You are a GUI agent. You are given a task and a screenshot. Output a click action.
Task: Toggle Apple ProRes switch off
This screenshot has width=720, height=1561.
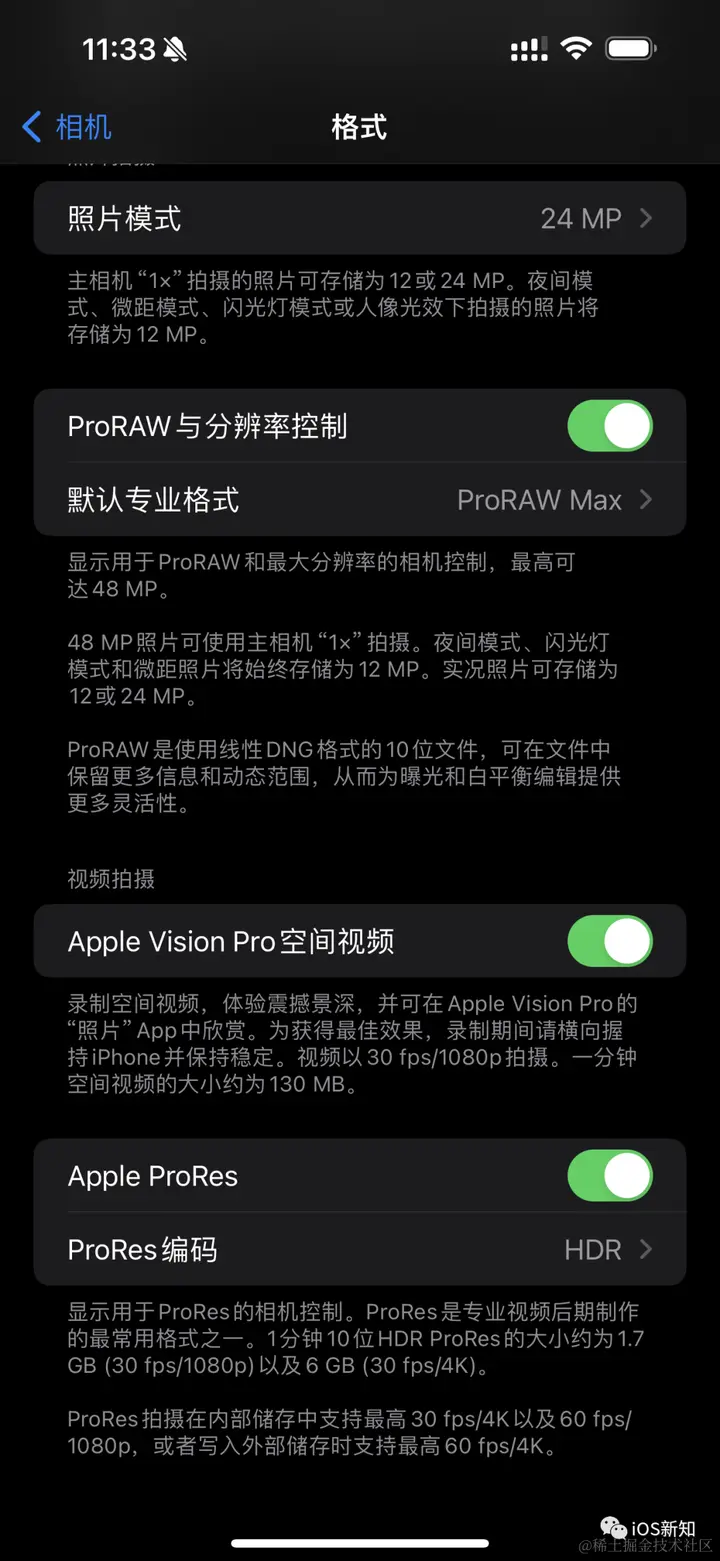tap(610, 1176)
